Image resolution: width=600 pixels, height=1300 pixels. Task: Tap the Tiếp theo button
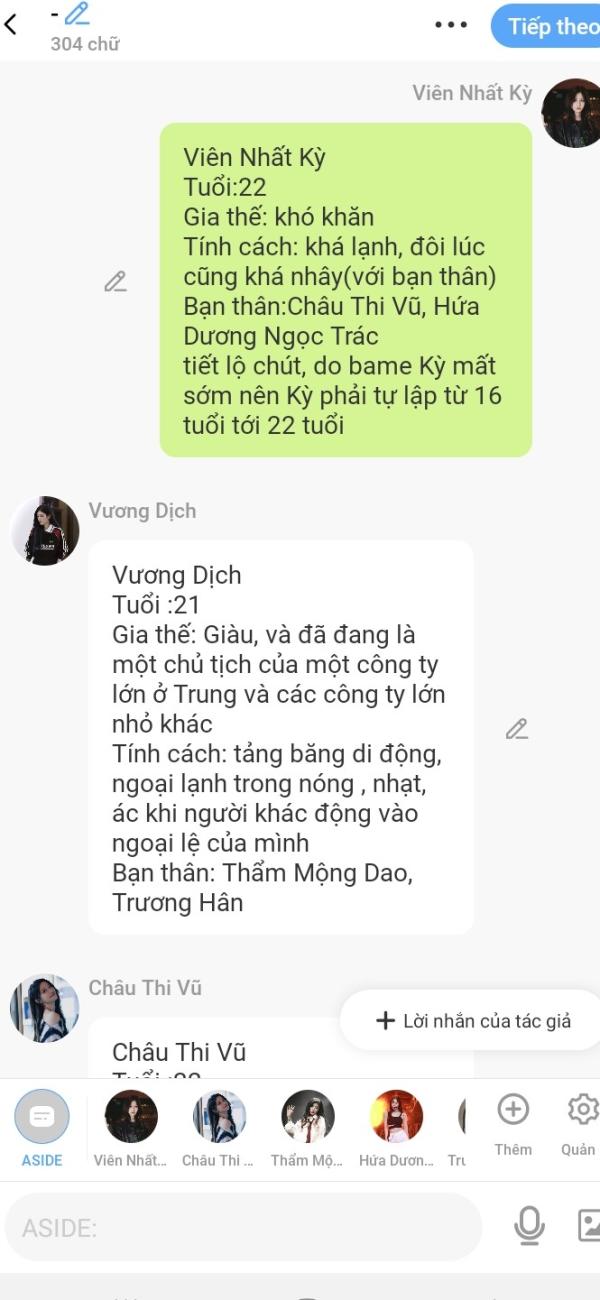pyautogui.click(x=546, y=26)
